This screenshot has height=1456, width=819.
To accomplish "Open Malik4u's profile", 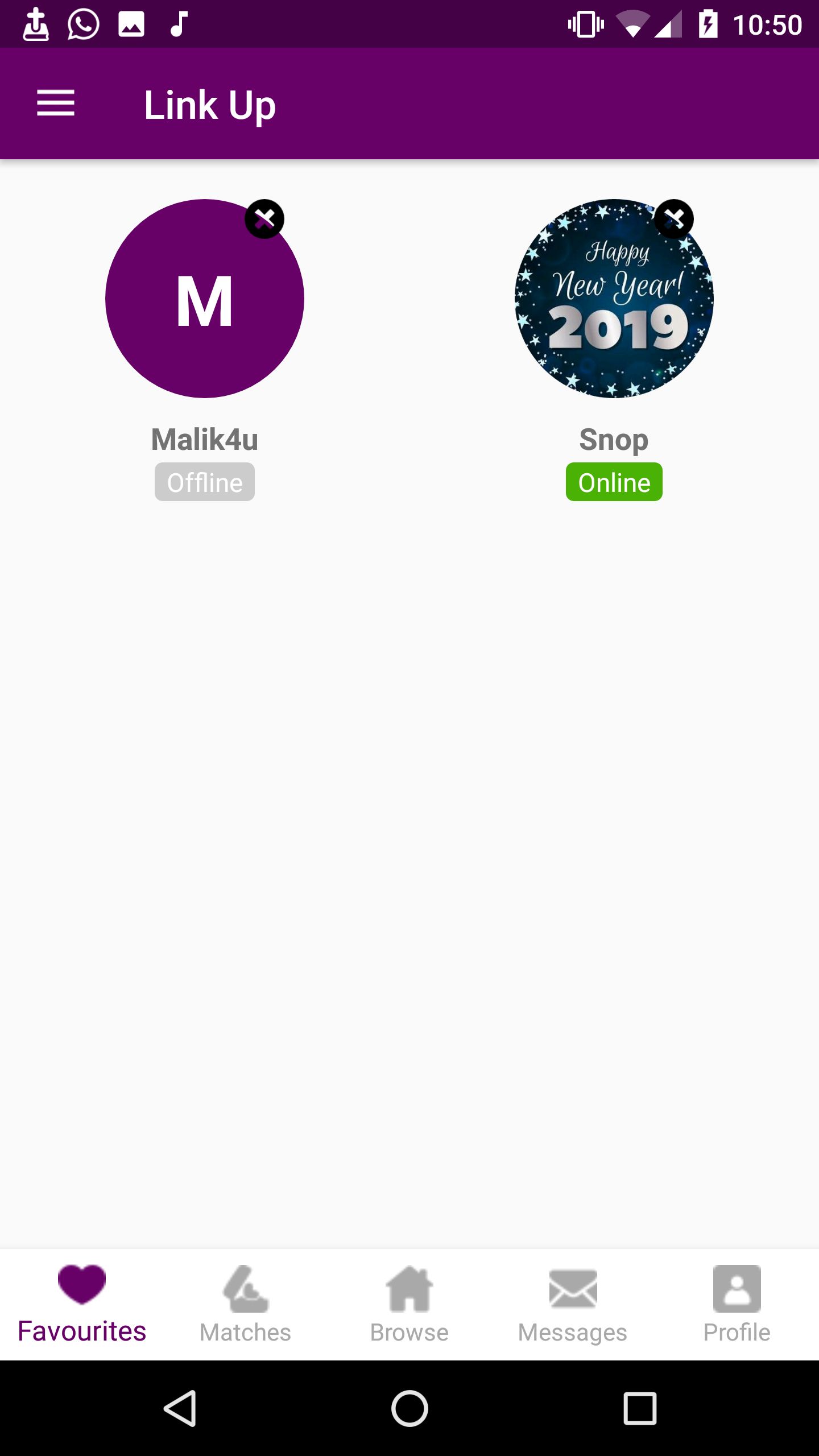I will pyautogui.click(x=204, y=299).
